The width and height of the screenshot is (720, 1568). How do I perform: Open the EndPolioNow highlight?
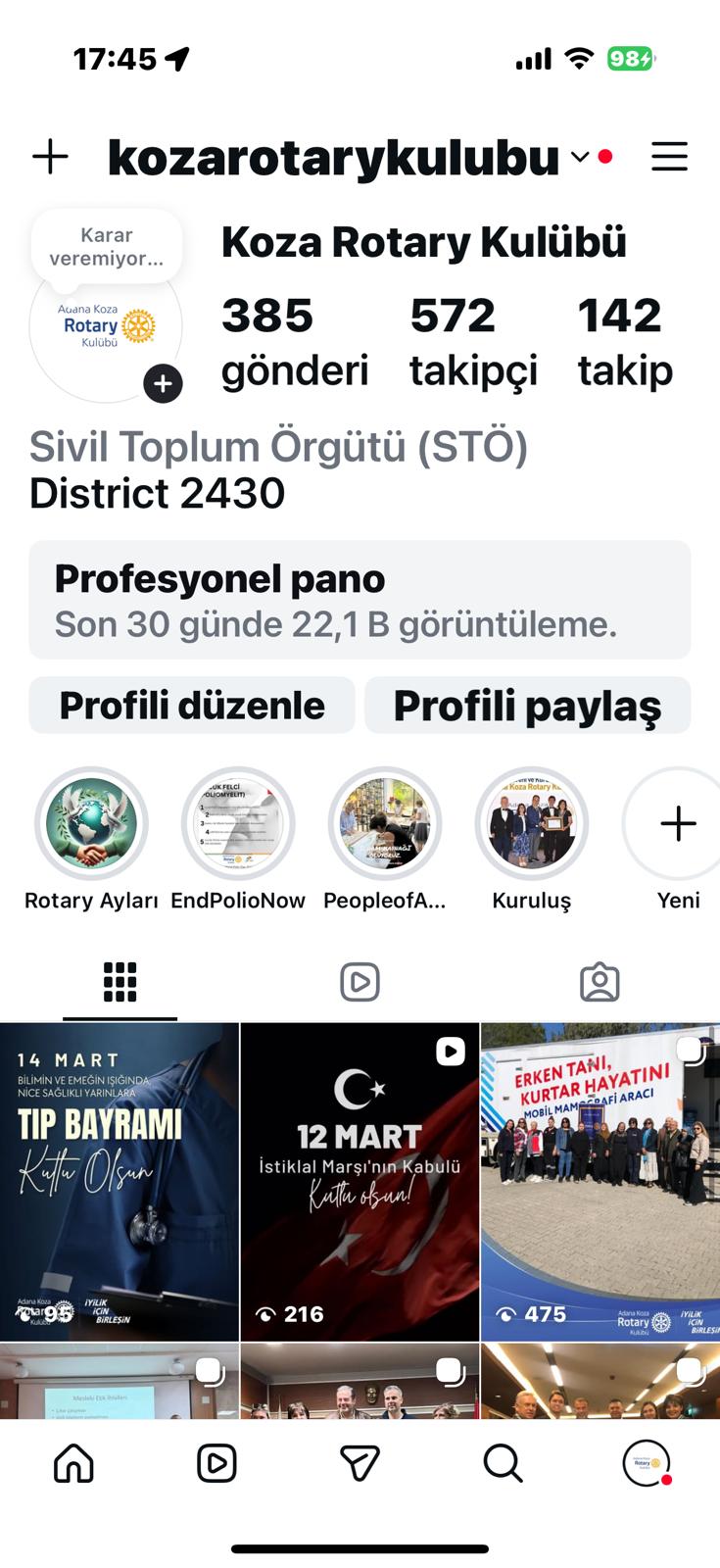[238, 824]
